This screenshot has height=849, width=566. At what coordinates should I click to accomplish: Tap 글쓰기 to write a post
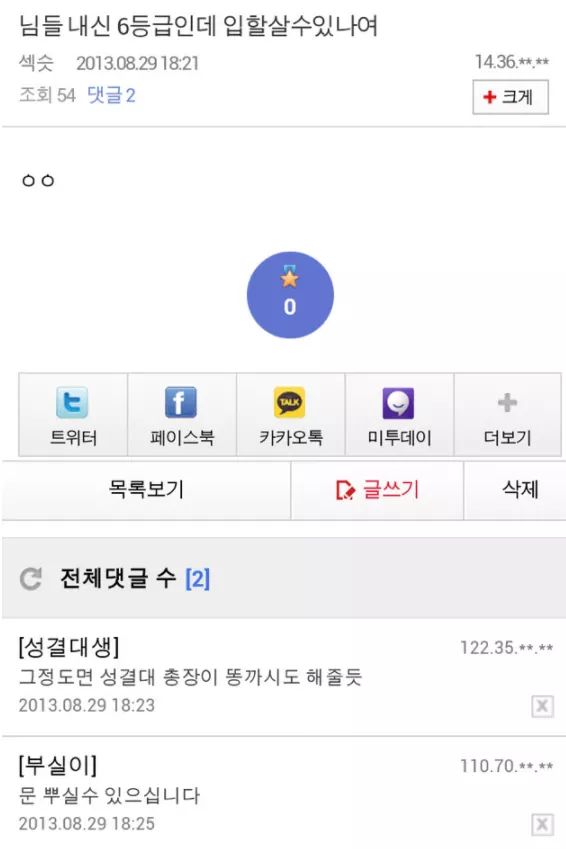pos(377,490)
